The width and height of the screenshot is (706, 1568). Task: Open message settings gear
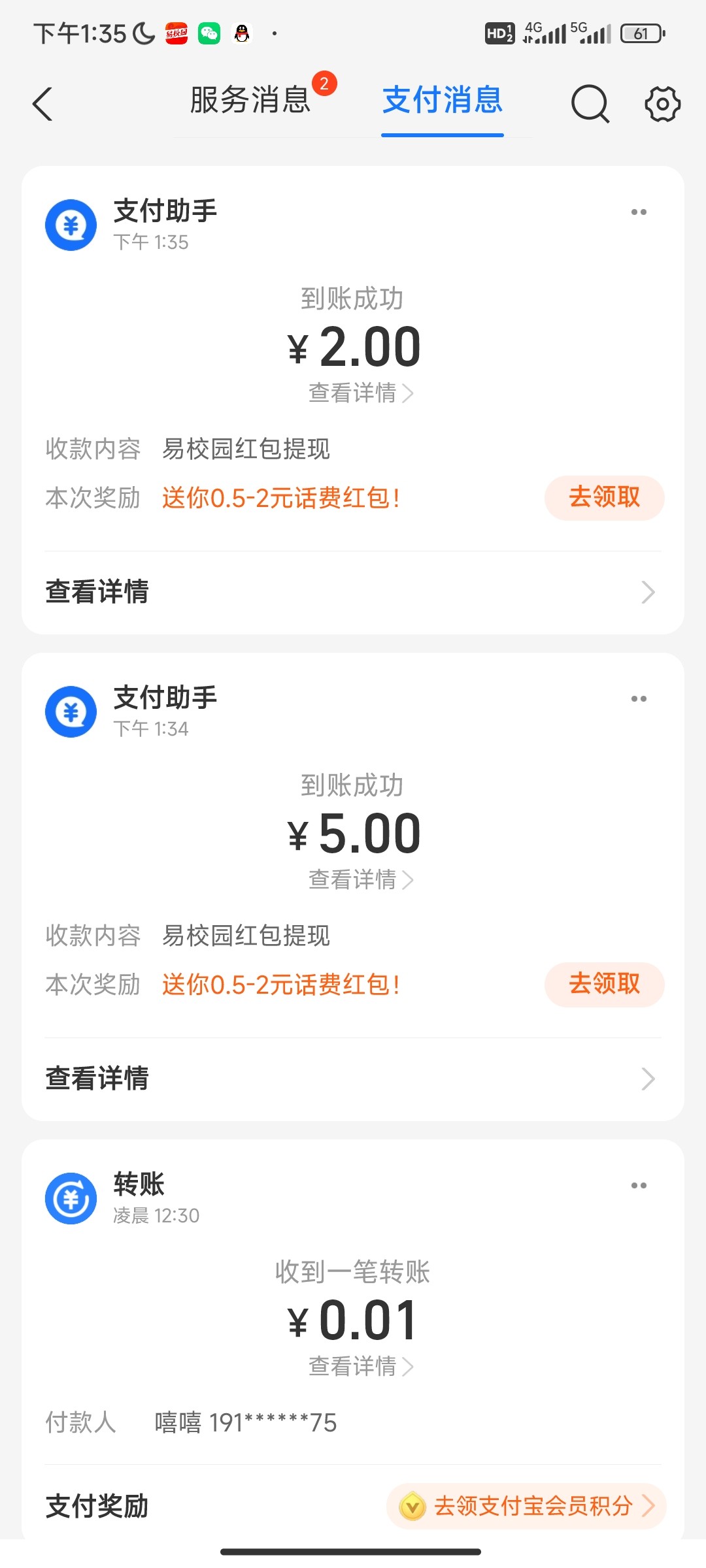[662, 104]
